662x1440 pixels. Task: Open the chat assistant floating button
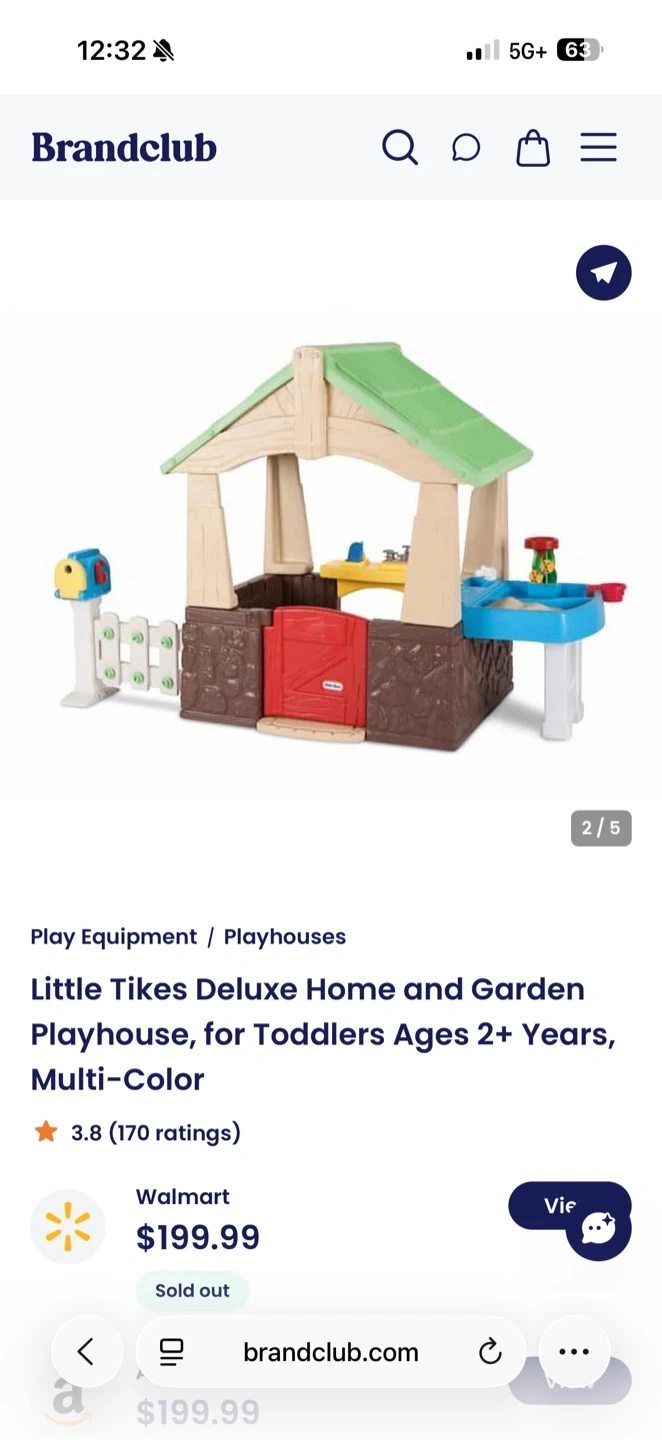click(x=599, y=1228)
